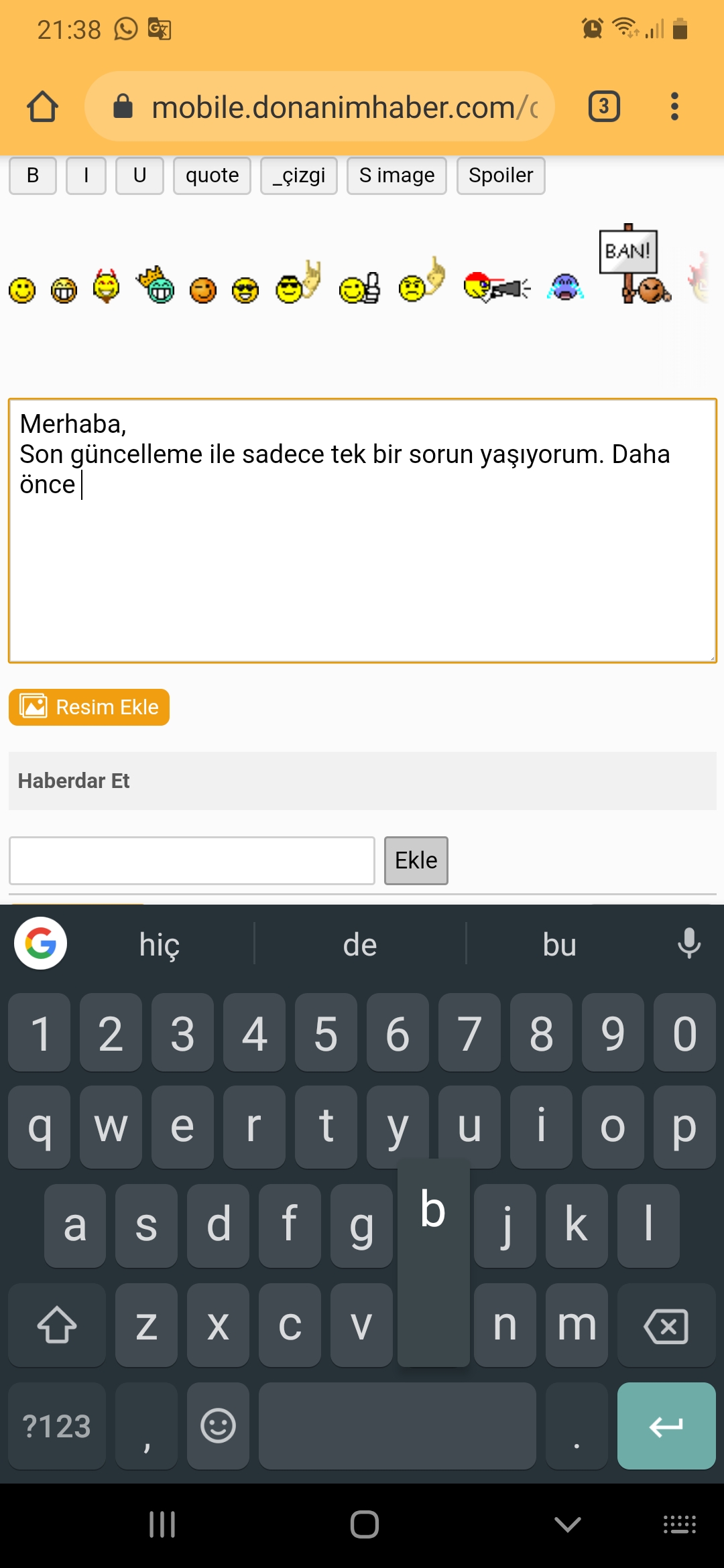724x1568 pixels.
Task: Go to the browser home page
Action: [42, 107]
